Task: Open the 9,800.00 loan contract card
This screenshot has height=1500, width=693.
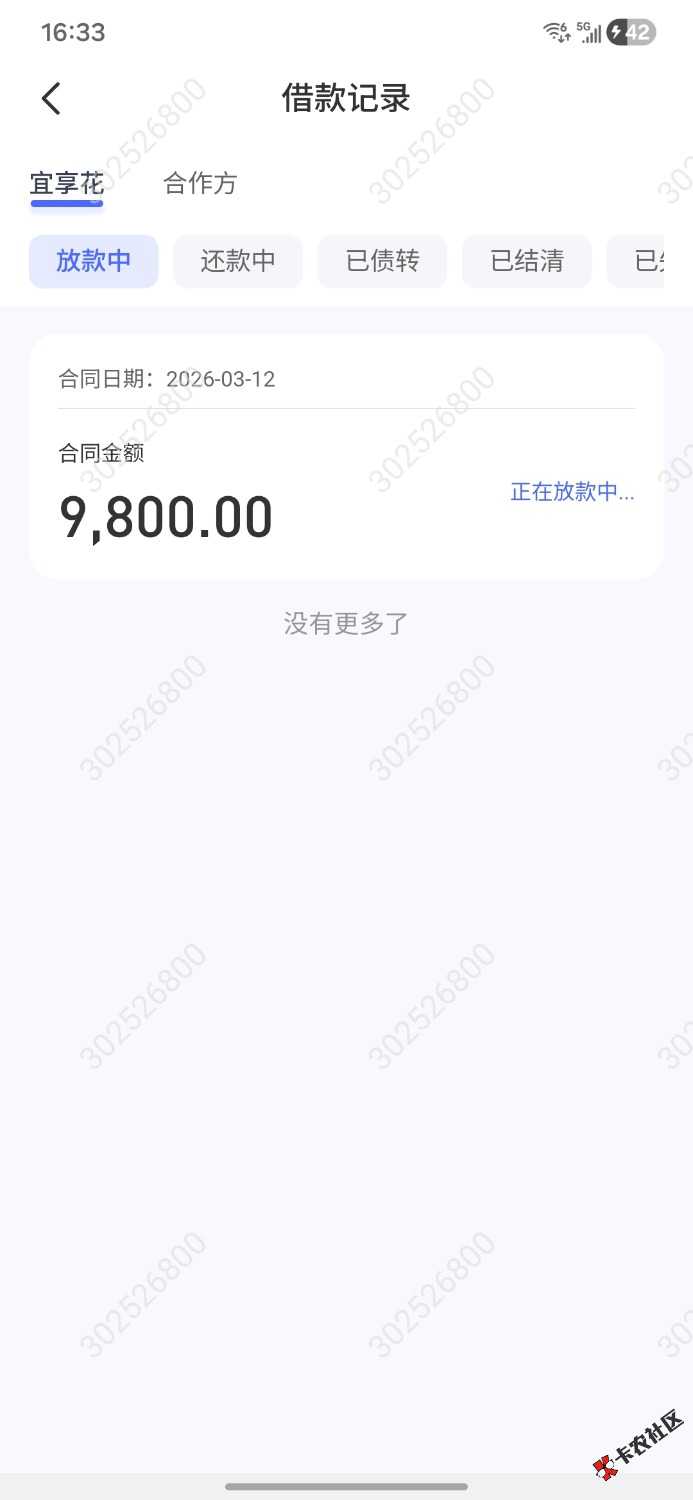Action: (x=346, y=457)
